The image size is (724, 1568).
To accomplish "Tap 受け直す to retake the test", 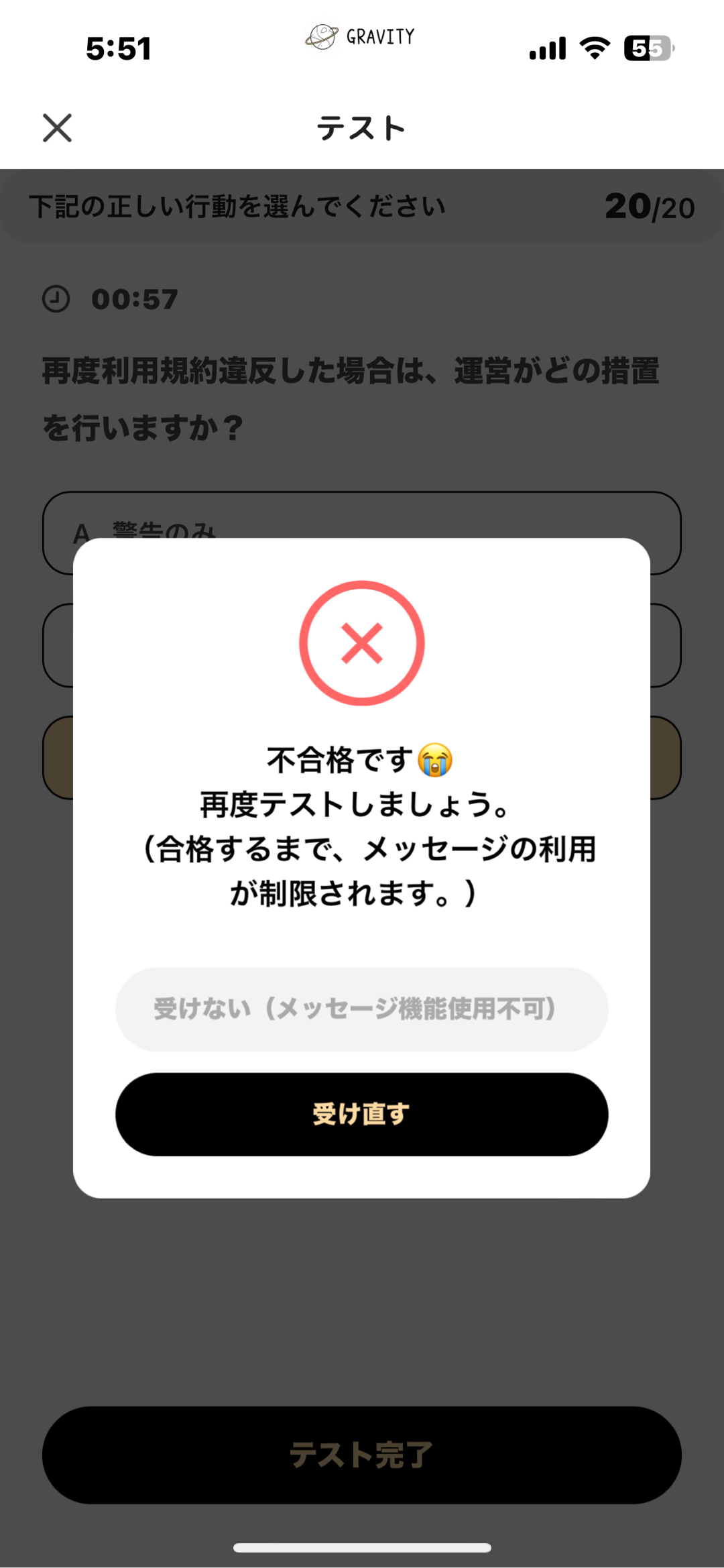I will tap(361, 1114).
